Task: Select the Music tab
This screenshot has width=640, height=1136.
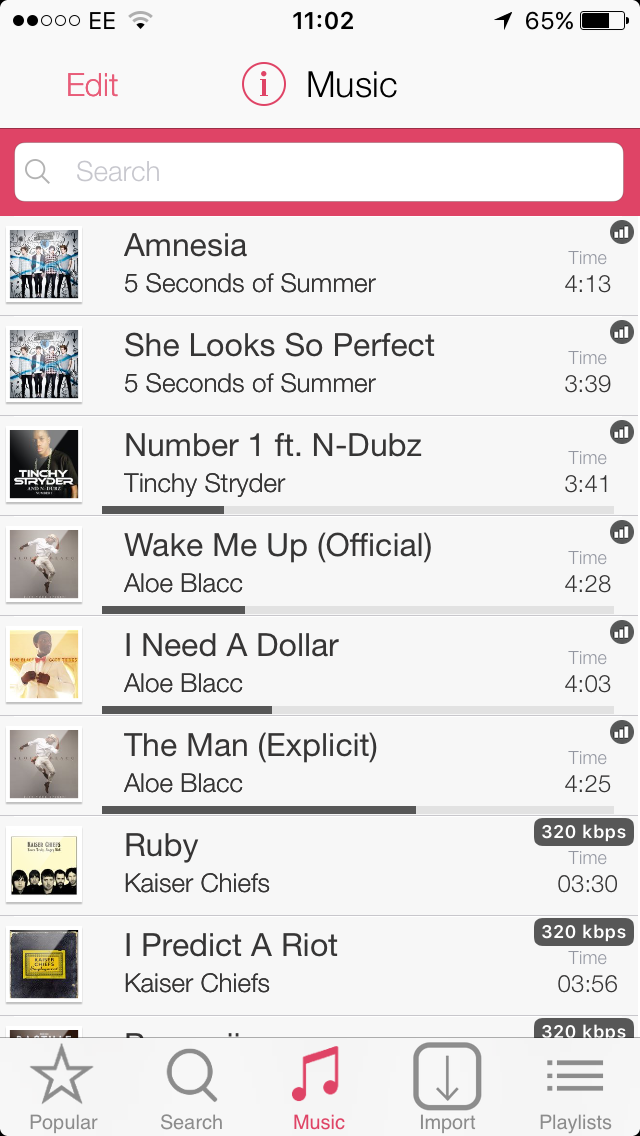Action: pos(319,1088)
